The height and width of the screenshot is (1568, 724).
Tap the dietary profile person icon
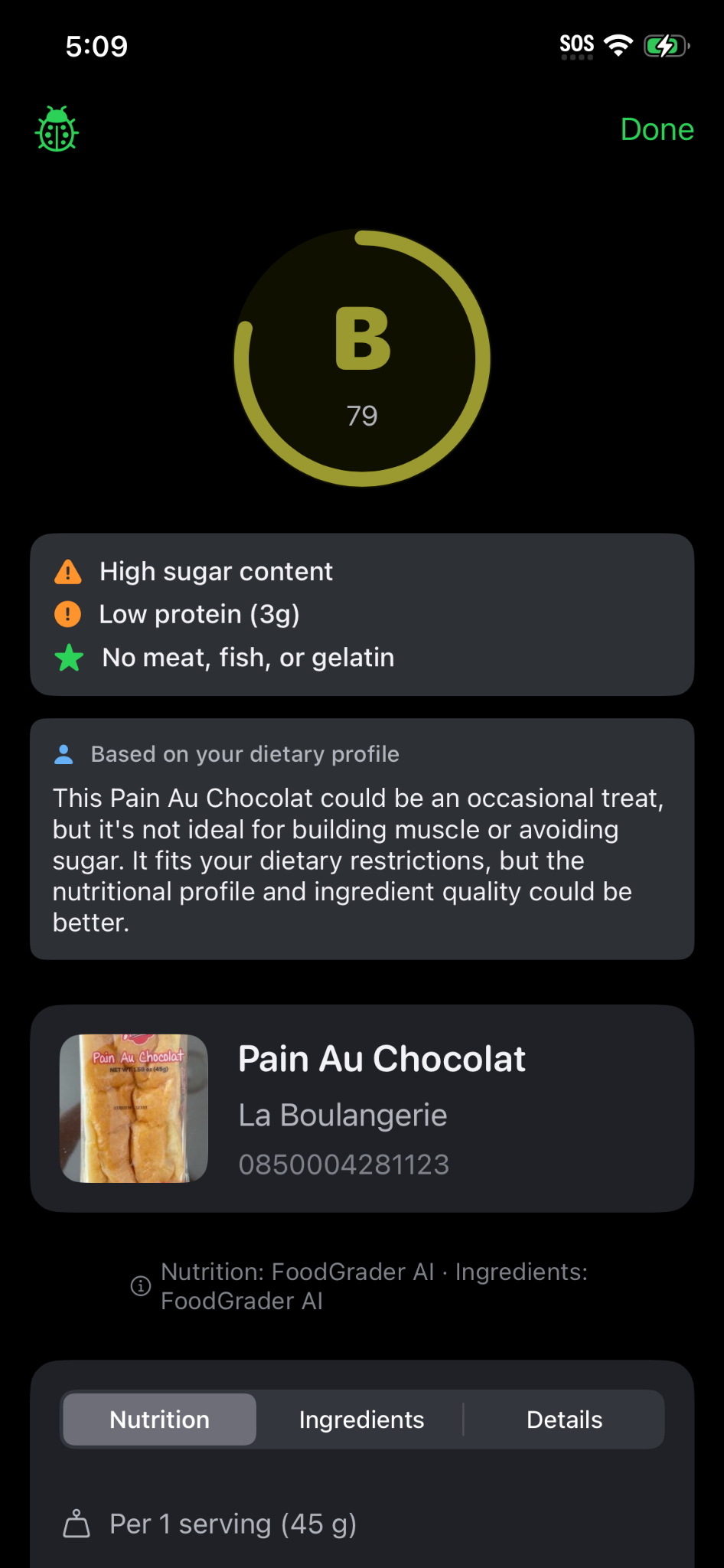click(64, 753)
